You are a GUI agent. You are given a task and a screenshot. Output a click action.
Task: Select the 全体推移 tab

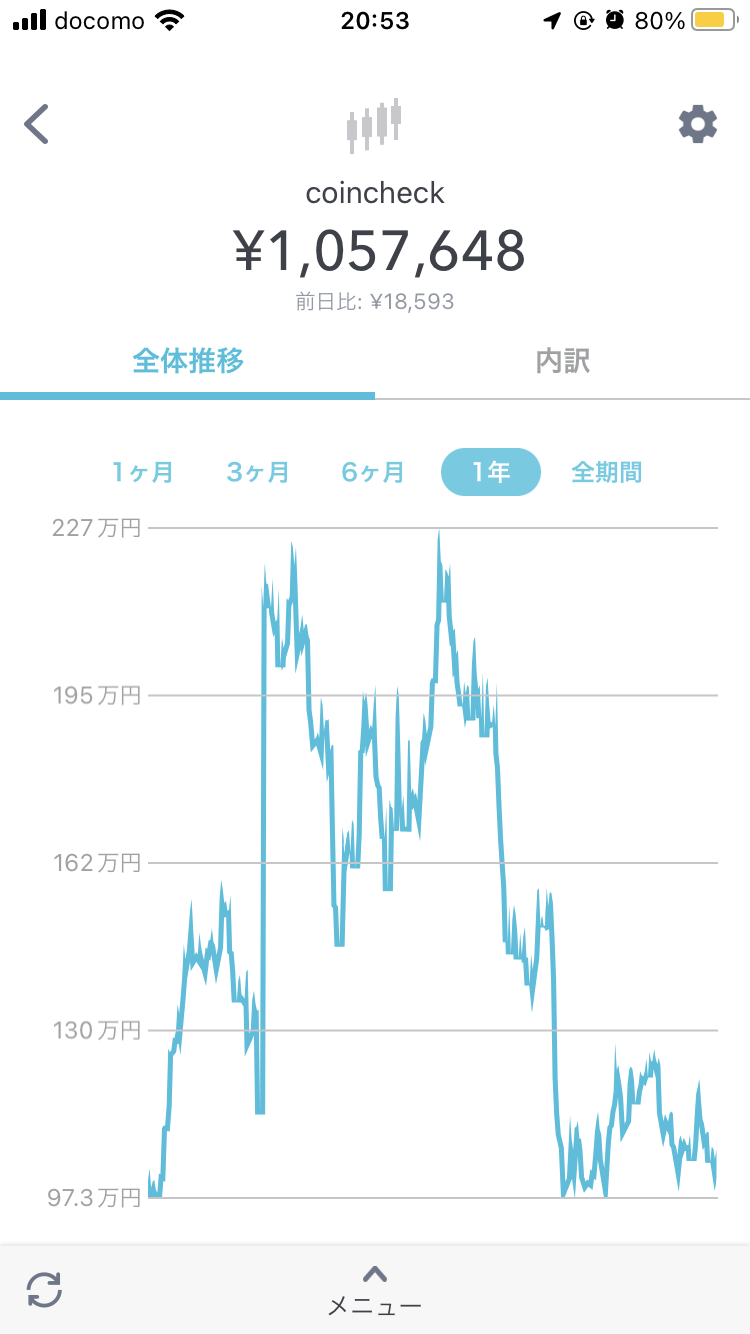[188, 361]
